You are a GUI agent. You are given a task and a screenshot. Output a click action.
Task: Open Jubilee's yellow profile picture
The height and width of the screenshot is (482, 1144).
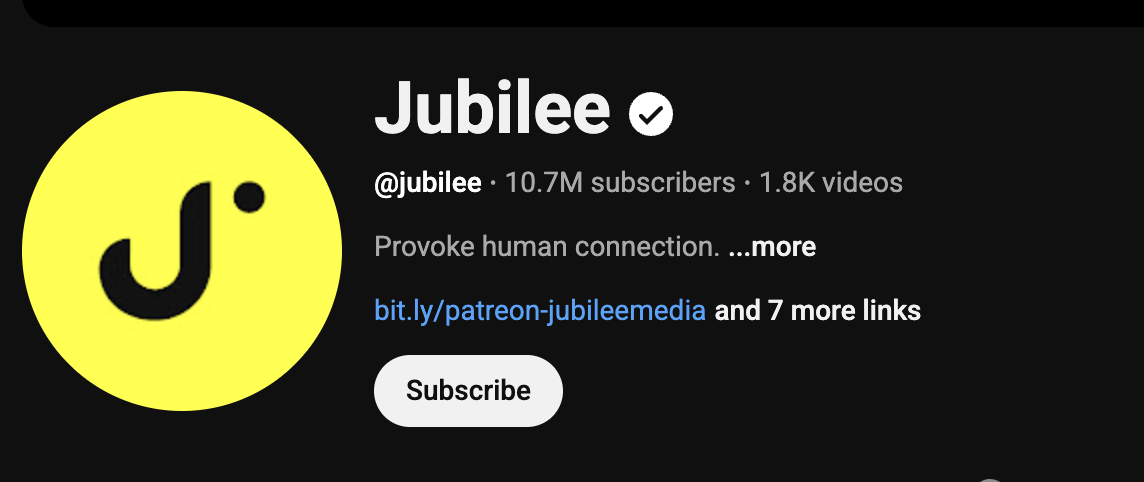pyautogui.click(x=182, y=250)
